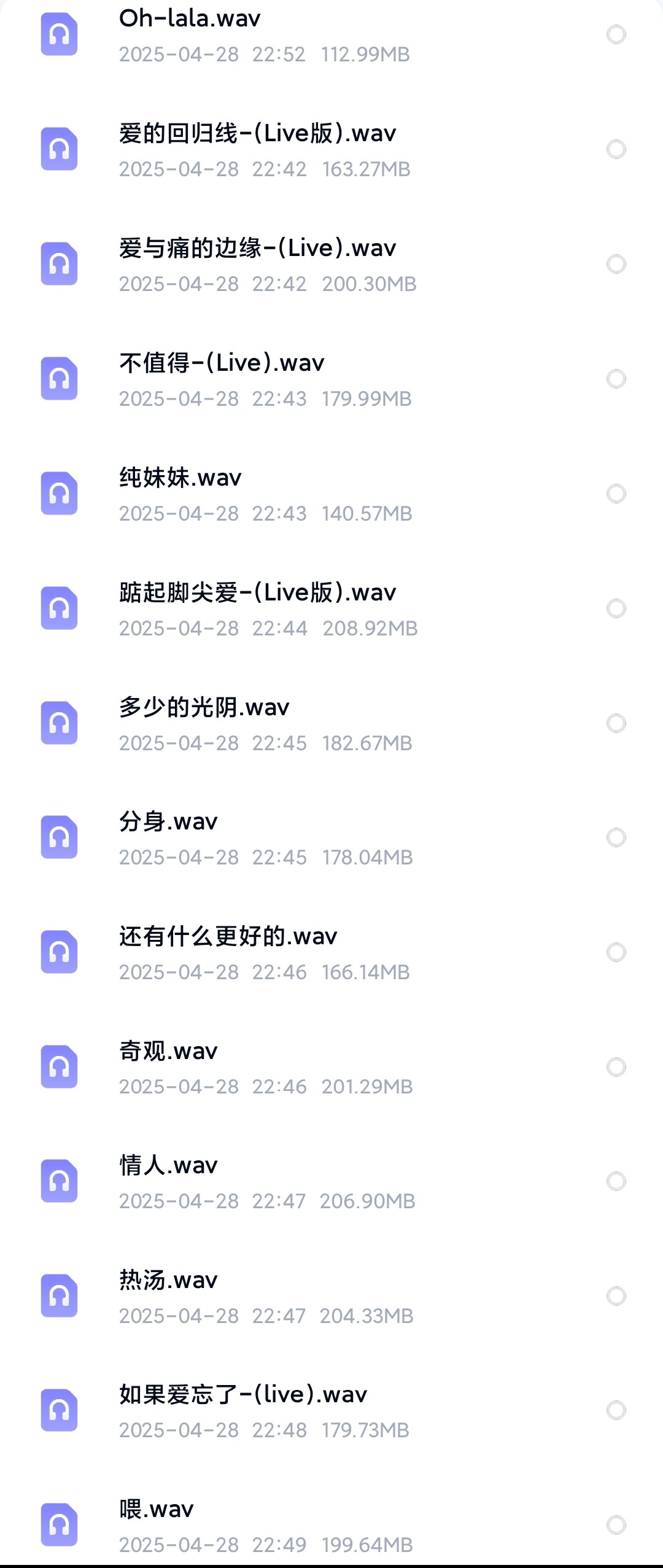Viewport: 663px width, 1568px height.
Task: Select the radio button for 喂.wav
Action: (x=616, y=1524)
